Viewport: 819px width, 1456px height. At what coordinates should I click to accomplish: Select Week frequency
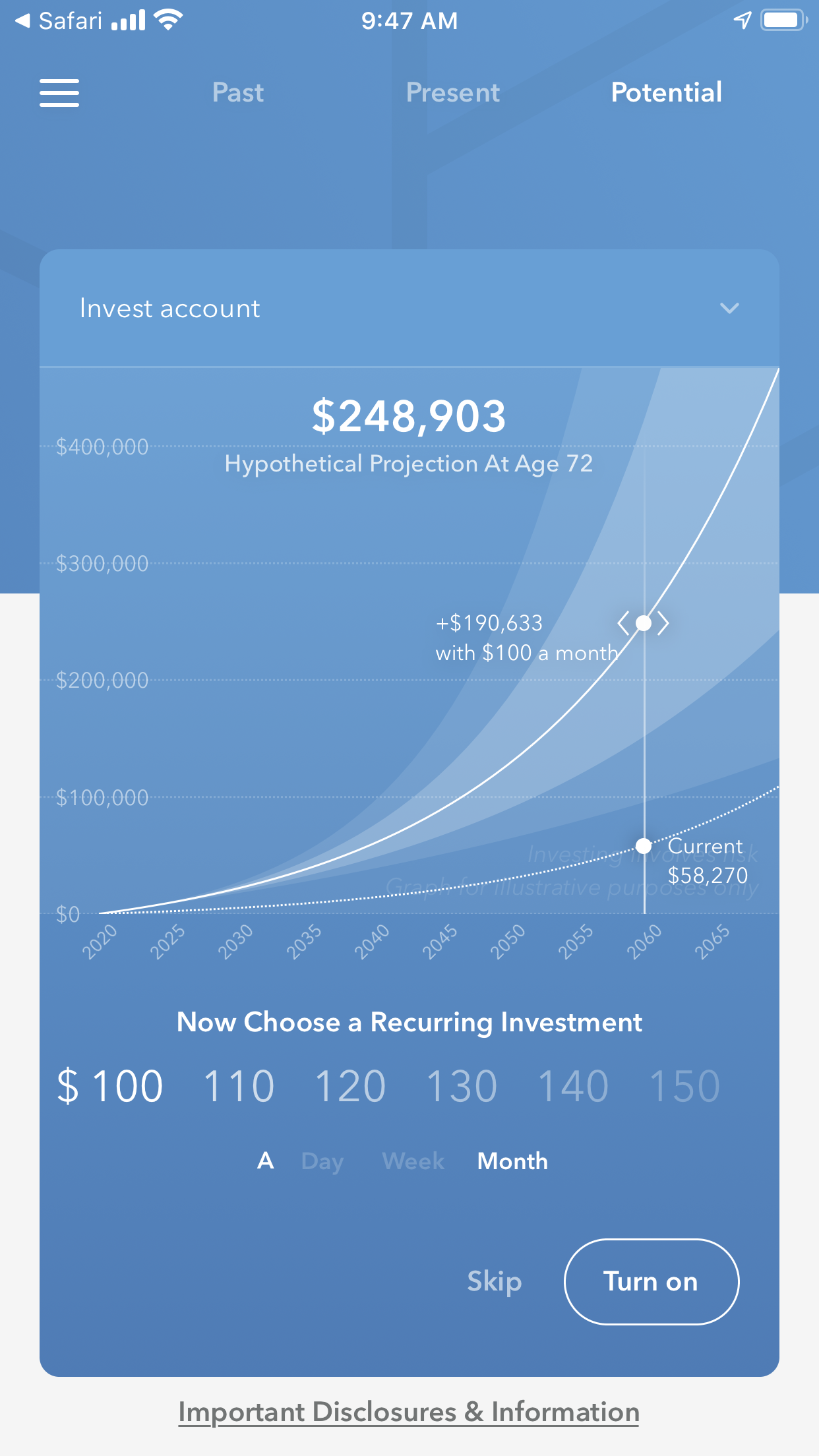(413, 1161)
